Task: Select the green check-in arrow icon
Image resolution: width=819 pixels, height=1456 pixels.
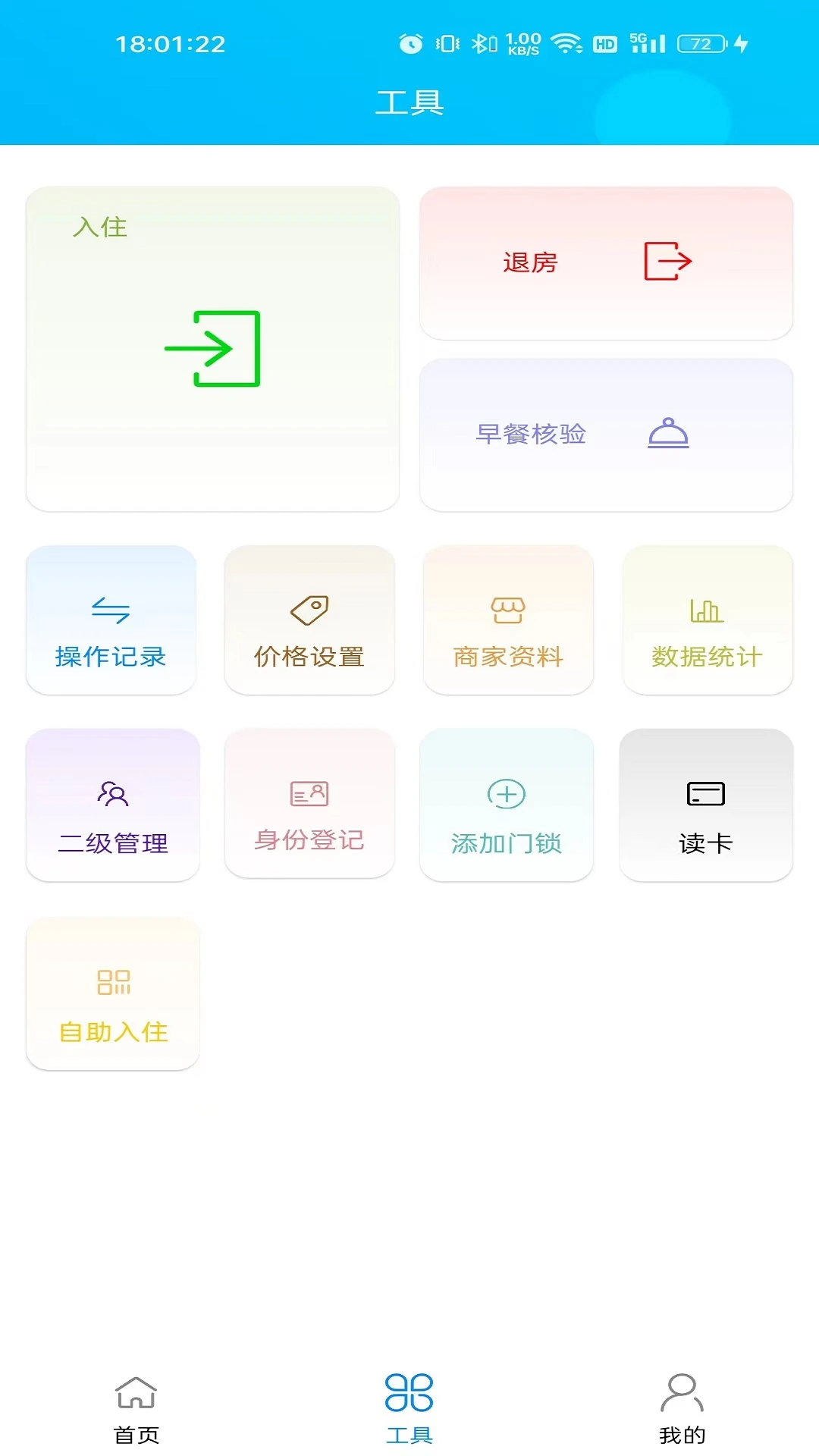Action: click(212, 349)
